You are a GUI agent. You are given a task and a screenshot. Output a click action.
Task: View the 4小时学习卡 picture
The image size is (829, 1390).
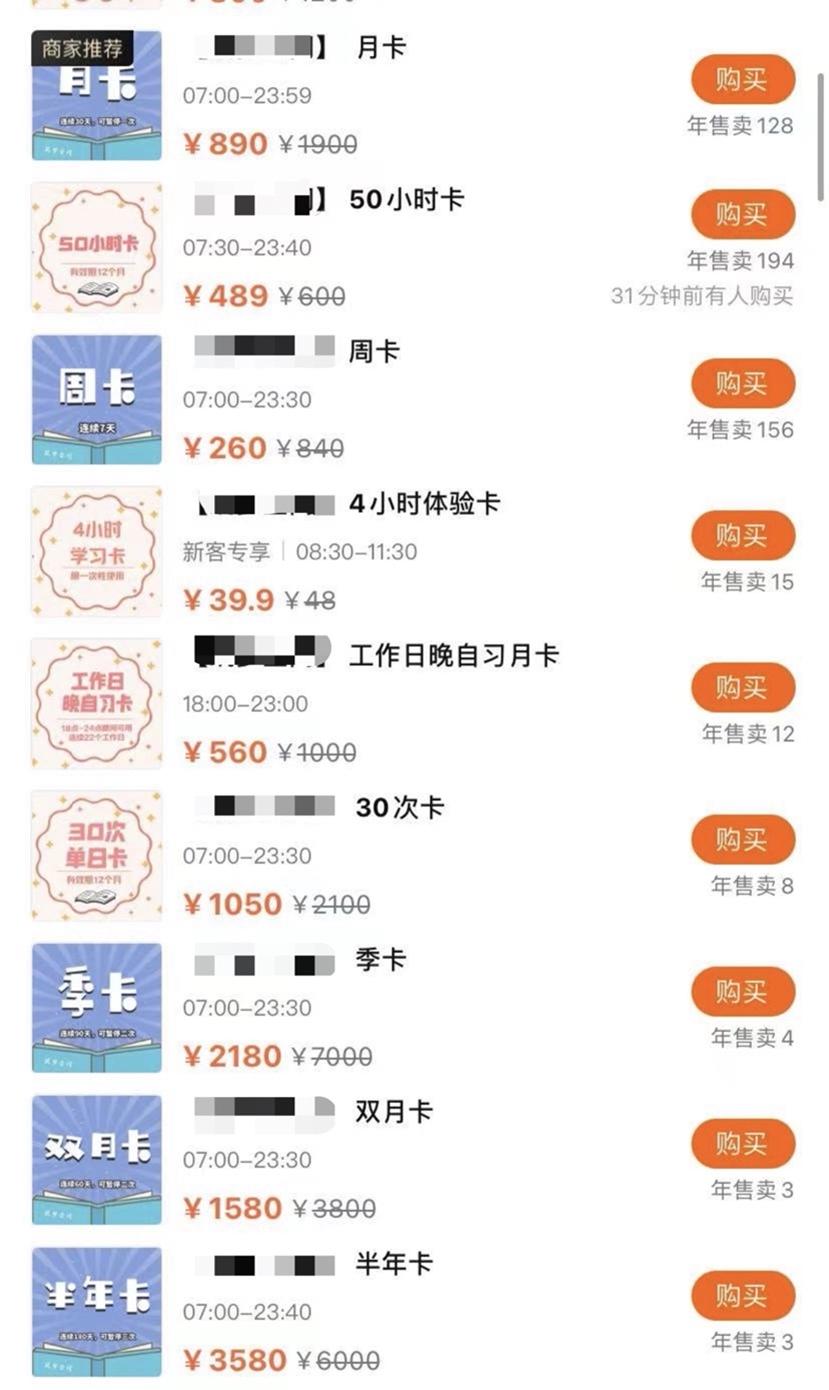[x=96, y=551]
